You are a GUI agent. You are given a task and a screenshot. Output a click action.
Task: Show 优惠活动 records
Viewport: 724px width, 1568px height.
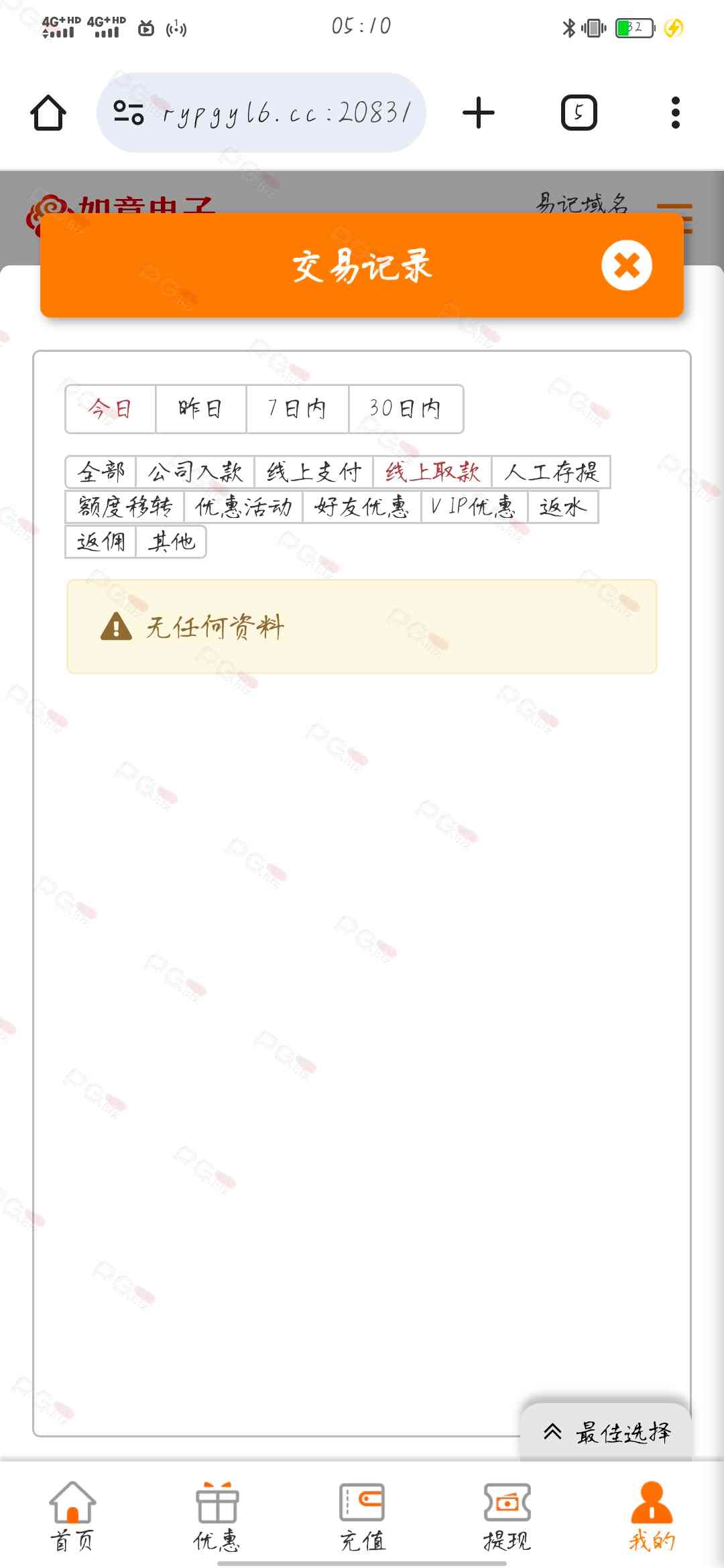tap(243, 507)
